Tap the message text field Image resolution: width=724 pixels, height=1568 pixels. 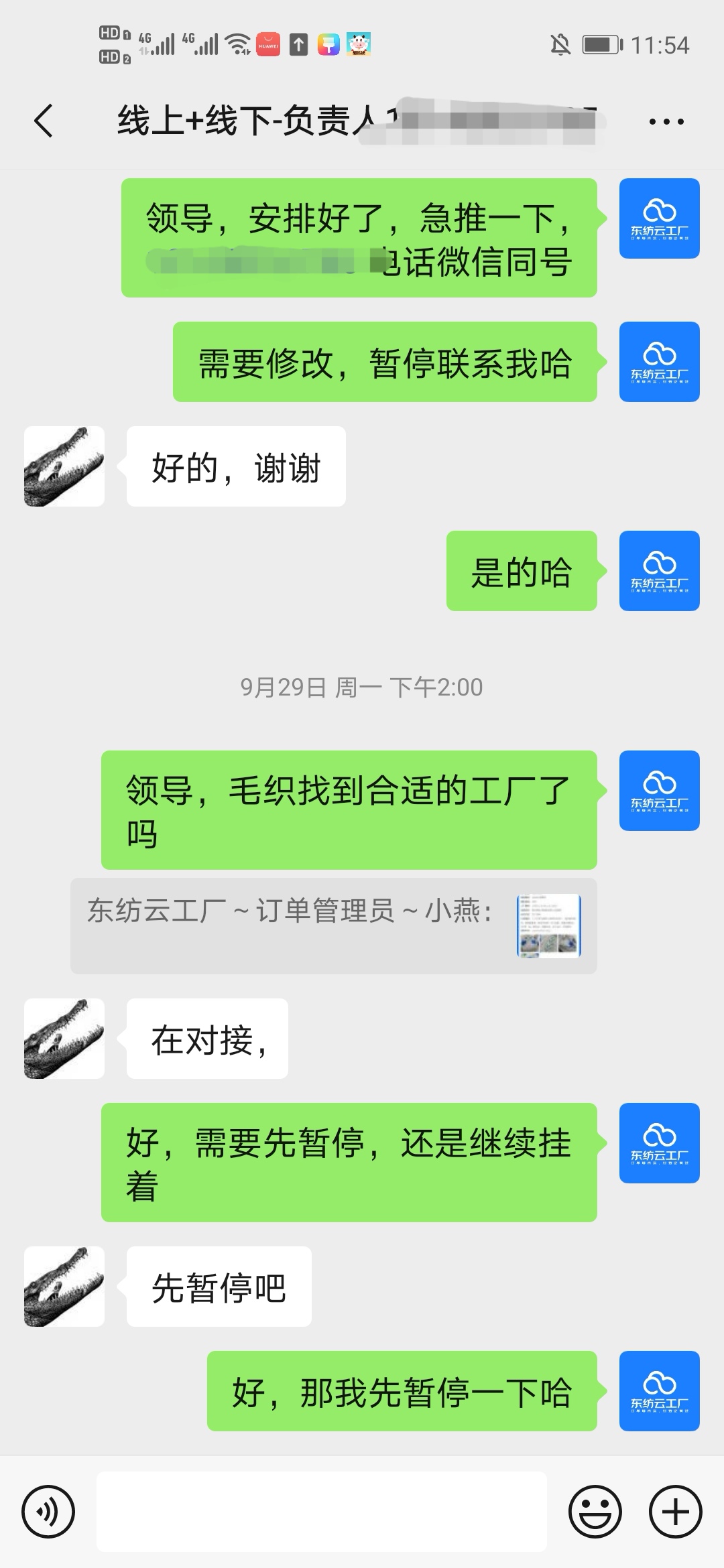click(322, 1512)
